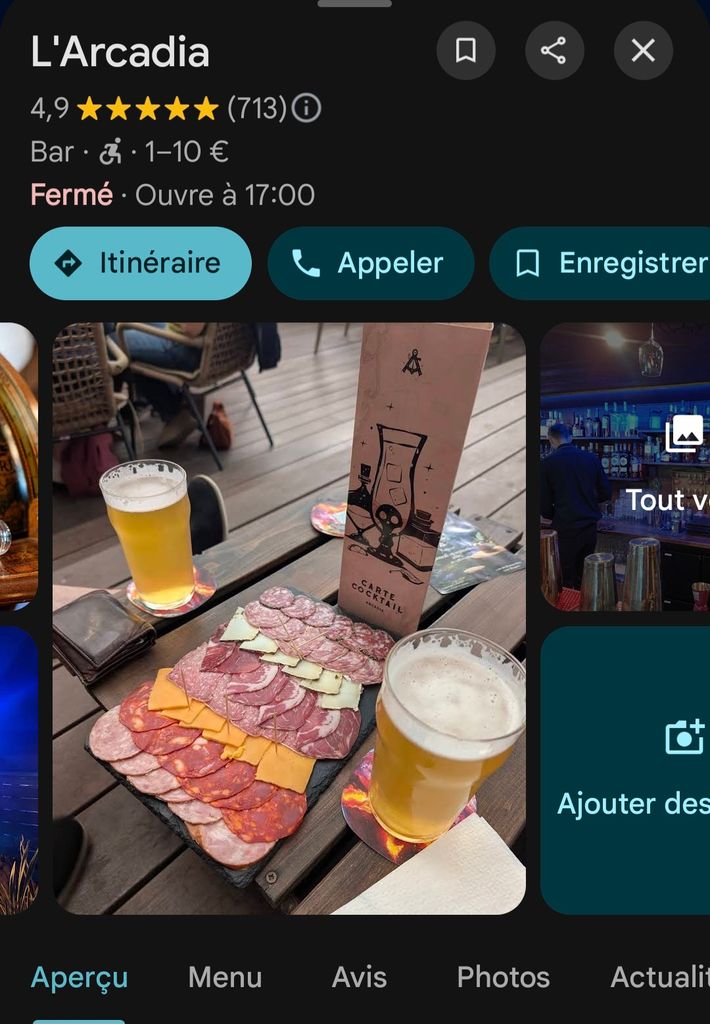
Task: Open the charcuterie and beer photo
Action: [x=289, y=618]
